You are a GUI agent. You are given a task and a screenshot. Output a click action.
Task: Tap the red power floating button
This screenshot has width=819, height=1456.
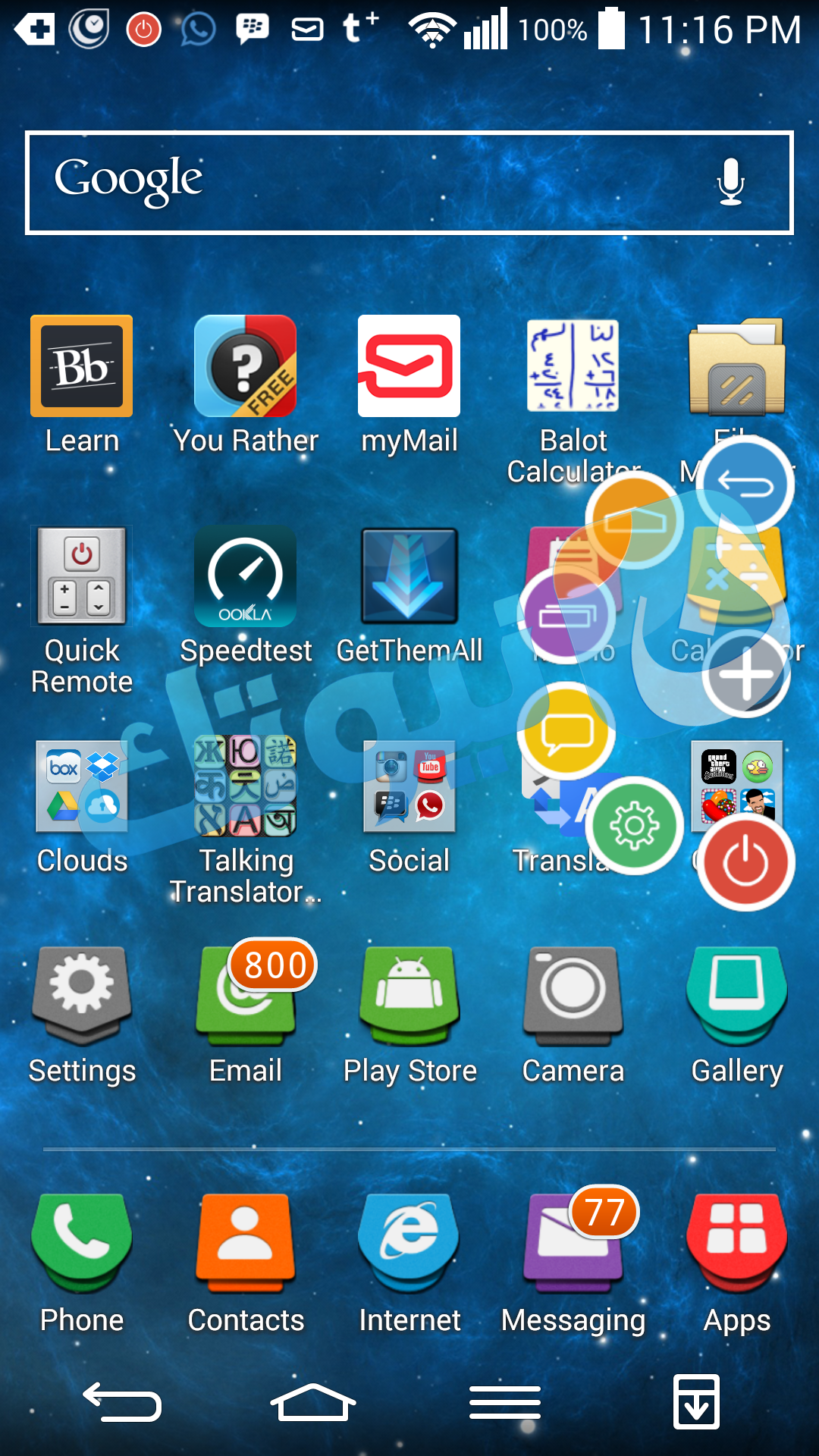(x=746, y=862)
